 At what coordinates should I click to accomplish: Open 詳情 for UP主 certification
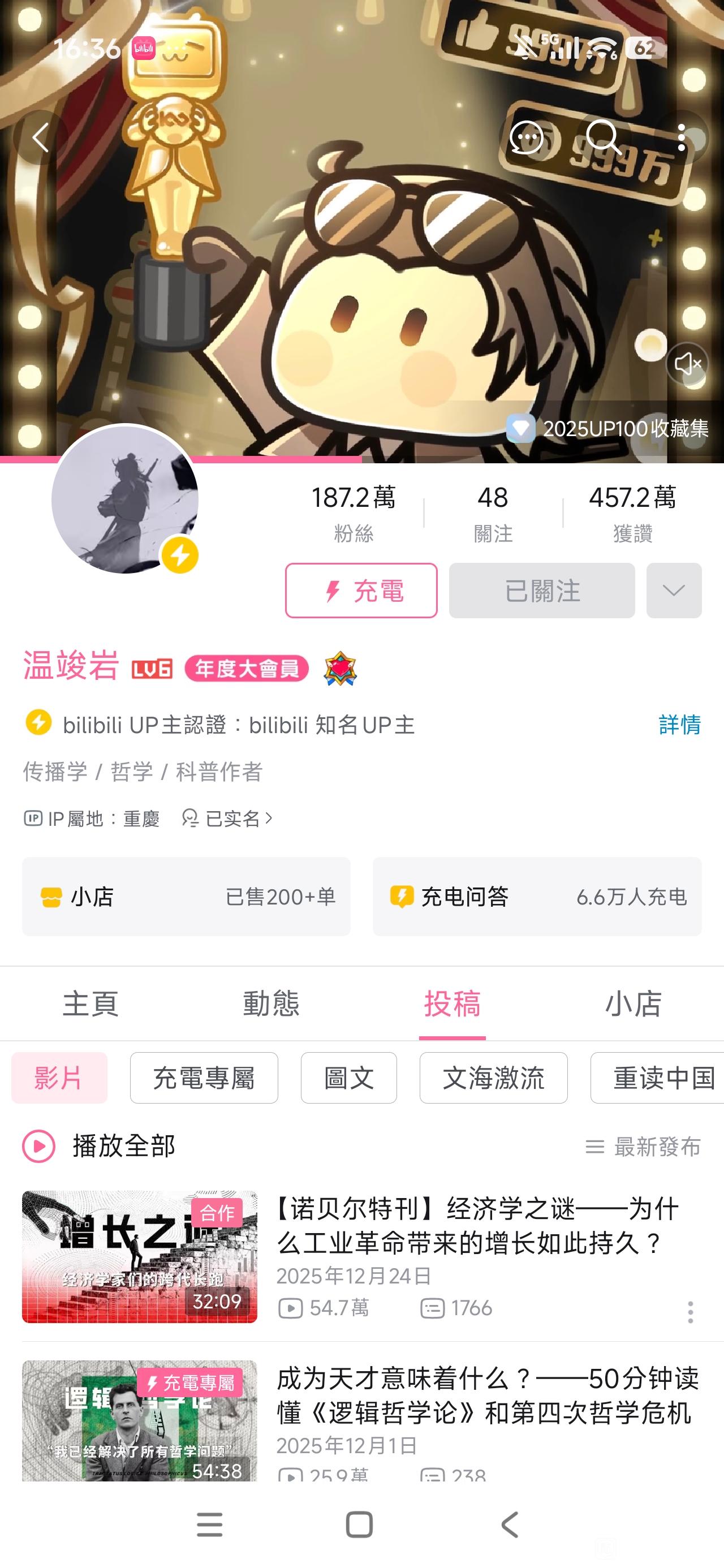coord(679,725)
